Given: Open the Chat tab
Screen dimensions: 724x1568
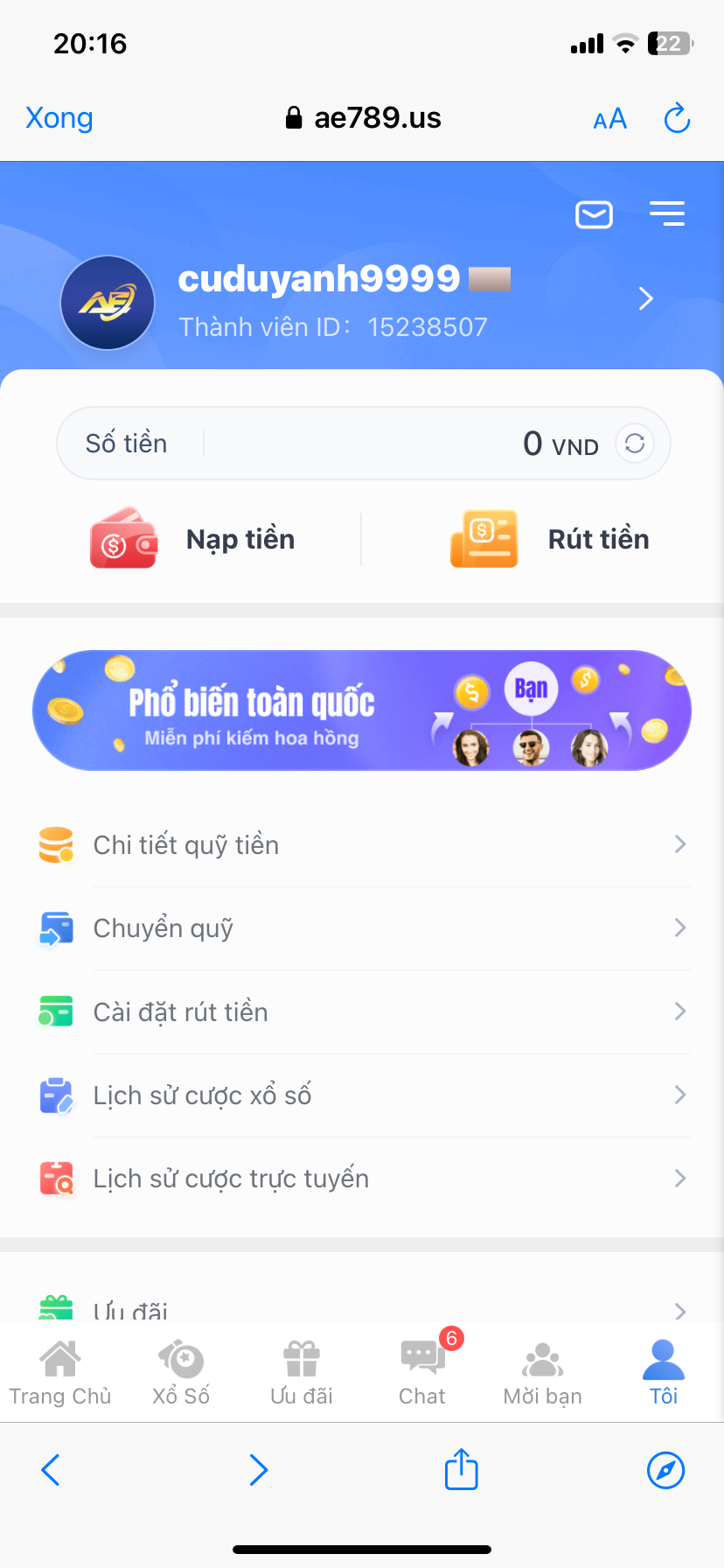Looking at the screenshot, I should (422, 1373).
